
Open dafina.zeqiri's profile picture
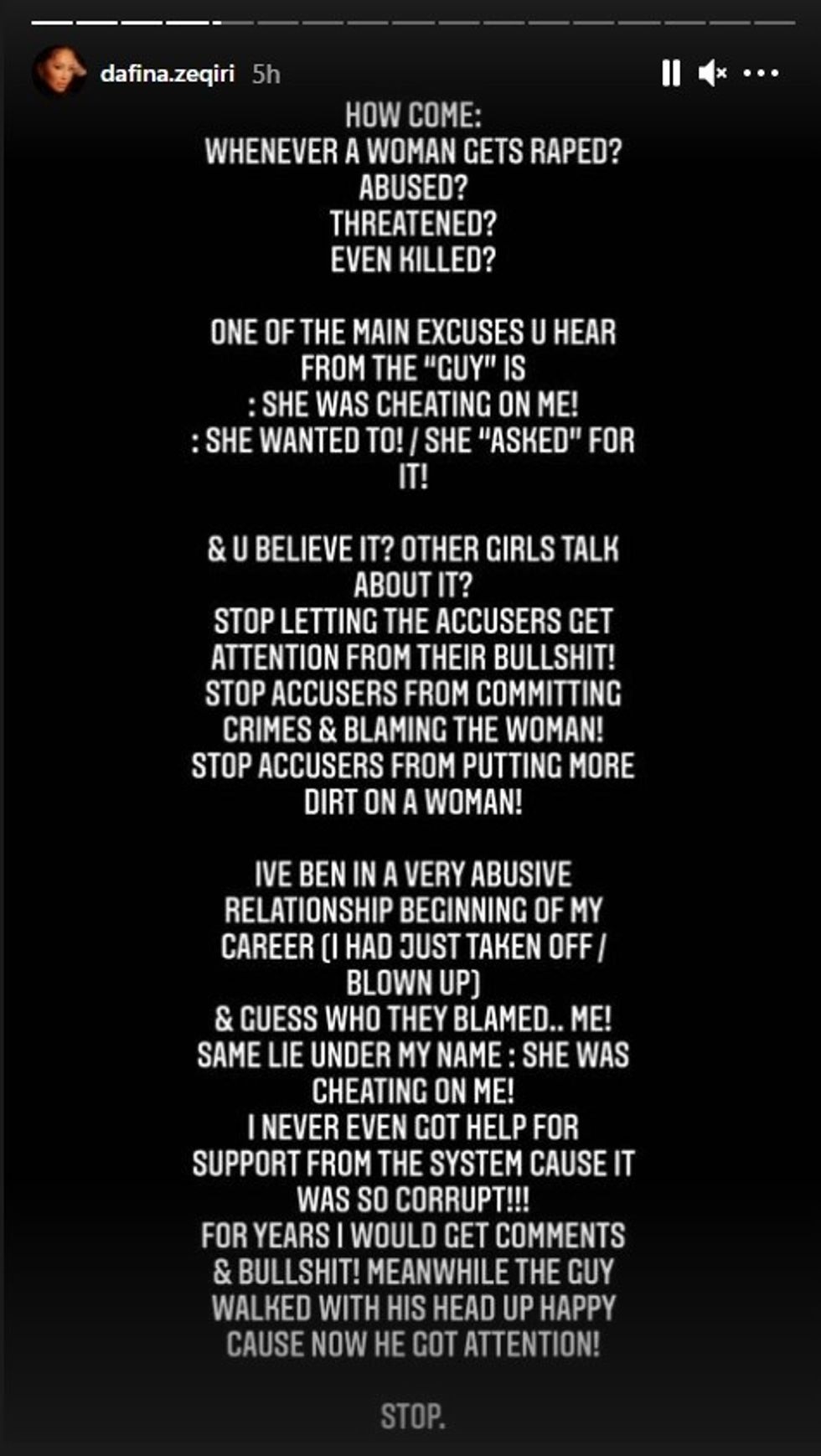pyautogui.click(x=59, y=73)
